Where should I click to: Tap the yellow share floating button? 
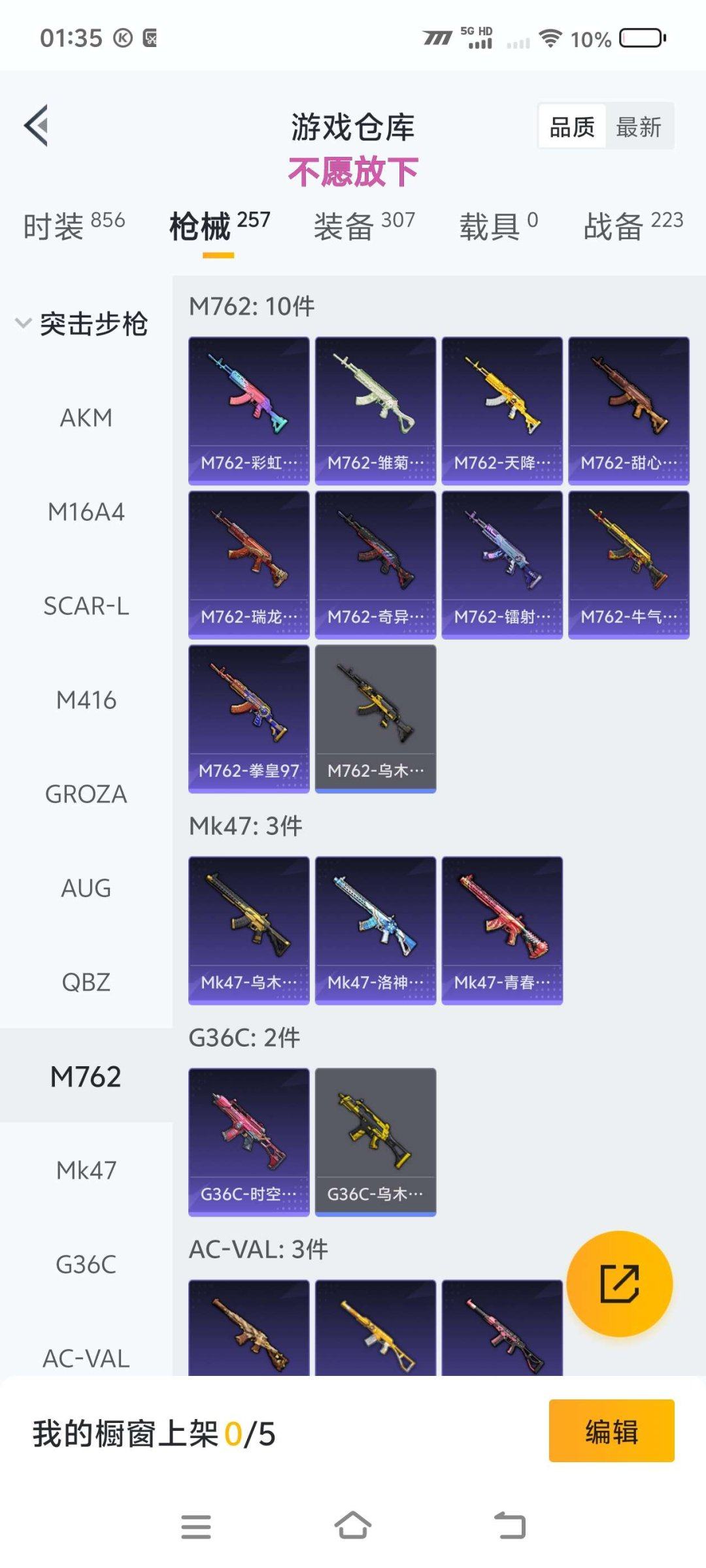(619, 1284)
